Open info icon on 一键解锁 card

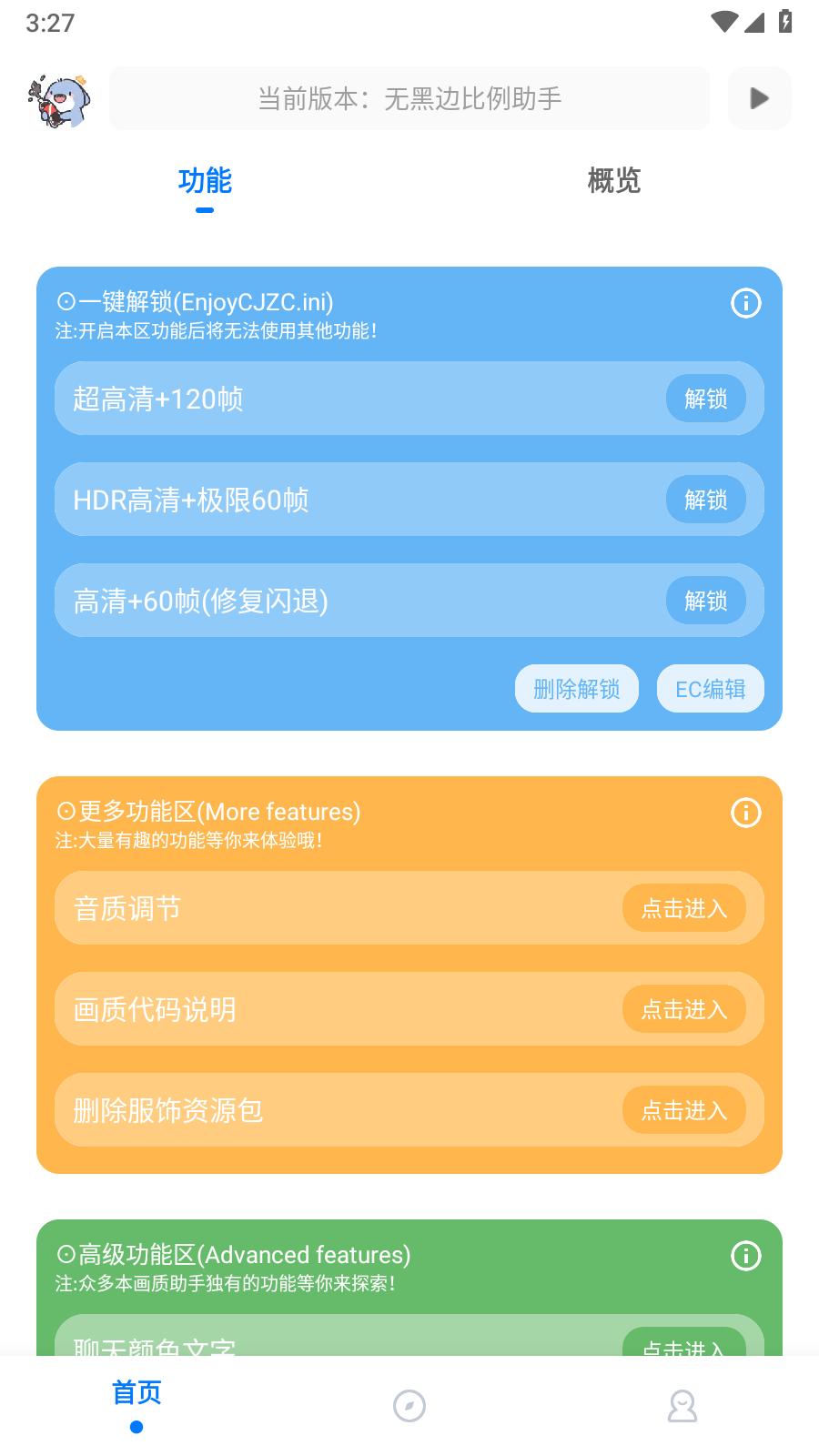pos(746,303)
